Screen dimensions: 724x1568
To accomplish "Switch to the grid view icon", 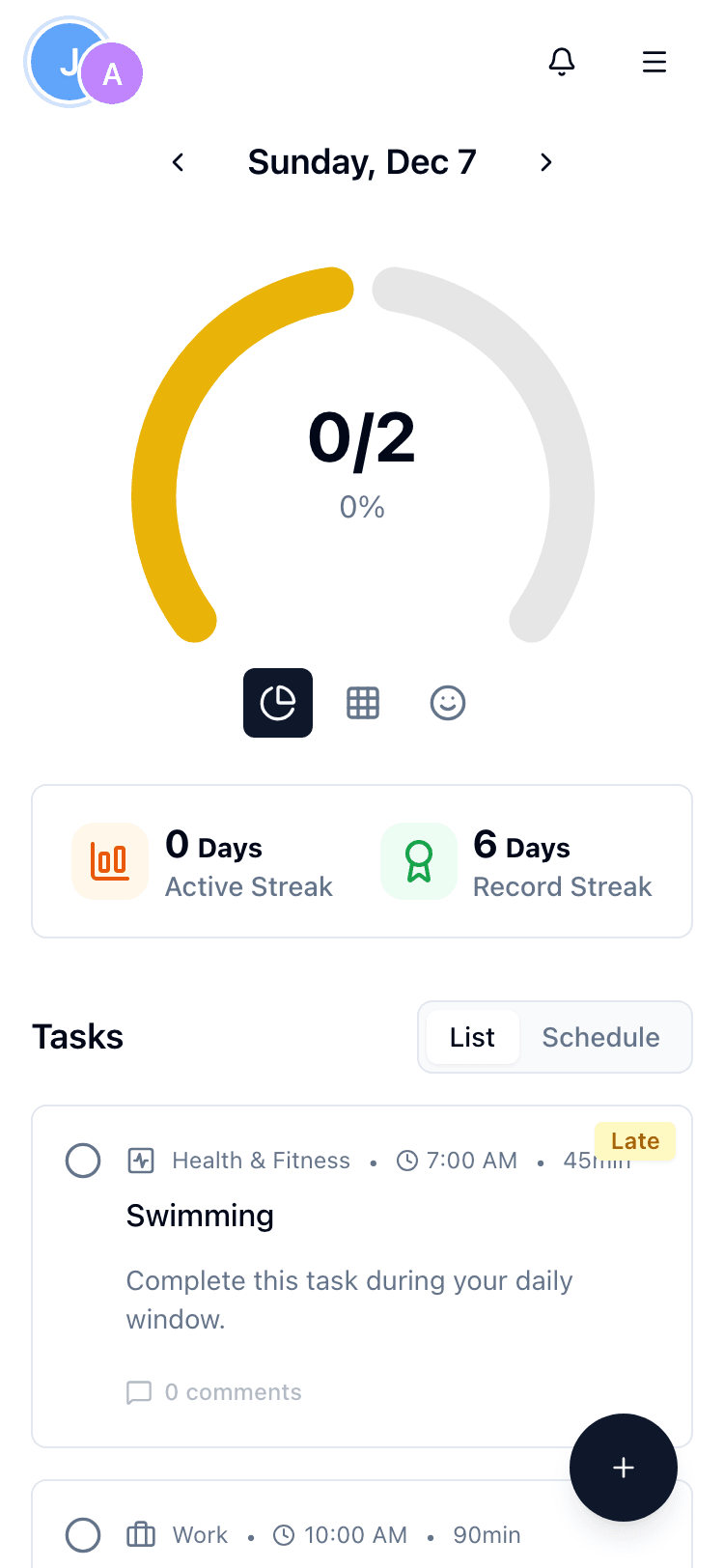I will coord(362,703).
